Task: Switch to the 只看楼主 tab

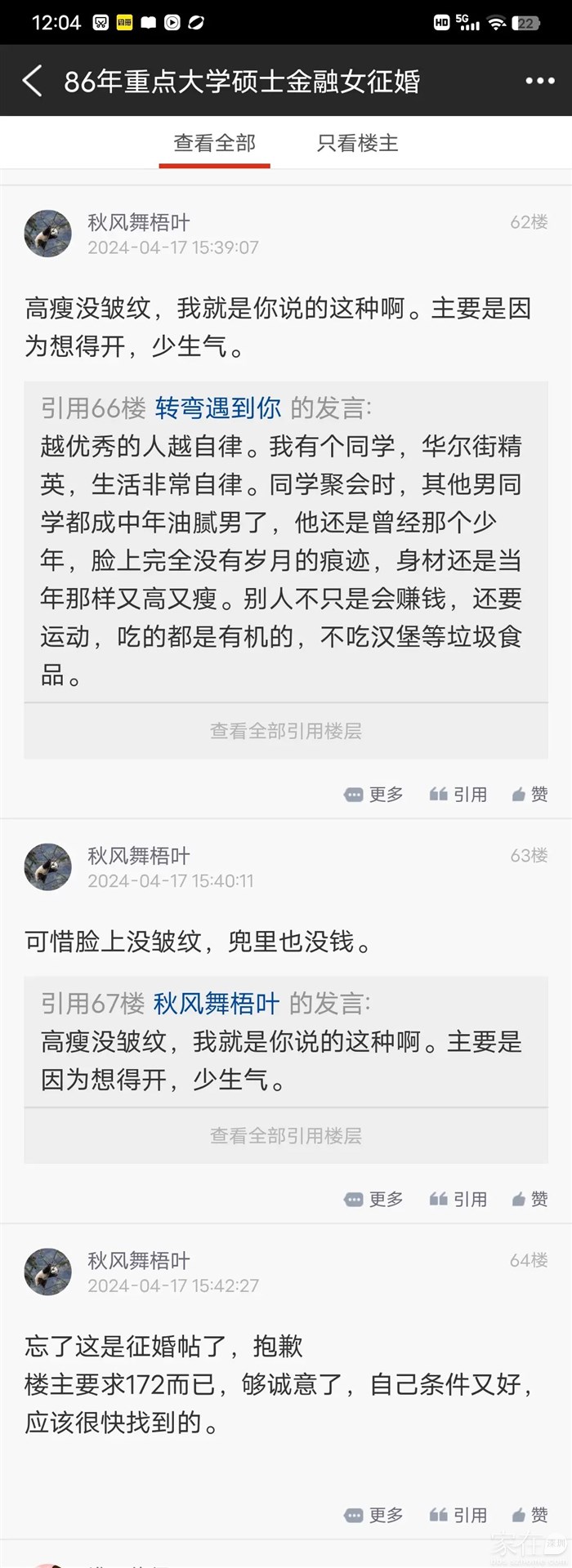Action: [x=358, y=144]
